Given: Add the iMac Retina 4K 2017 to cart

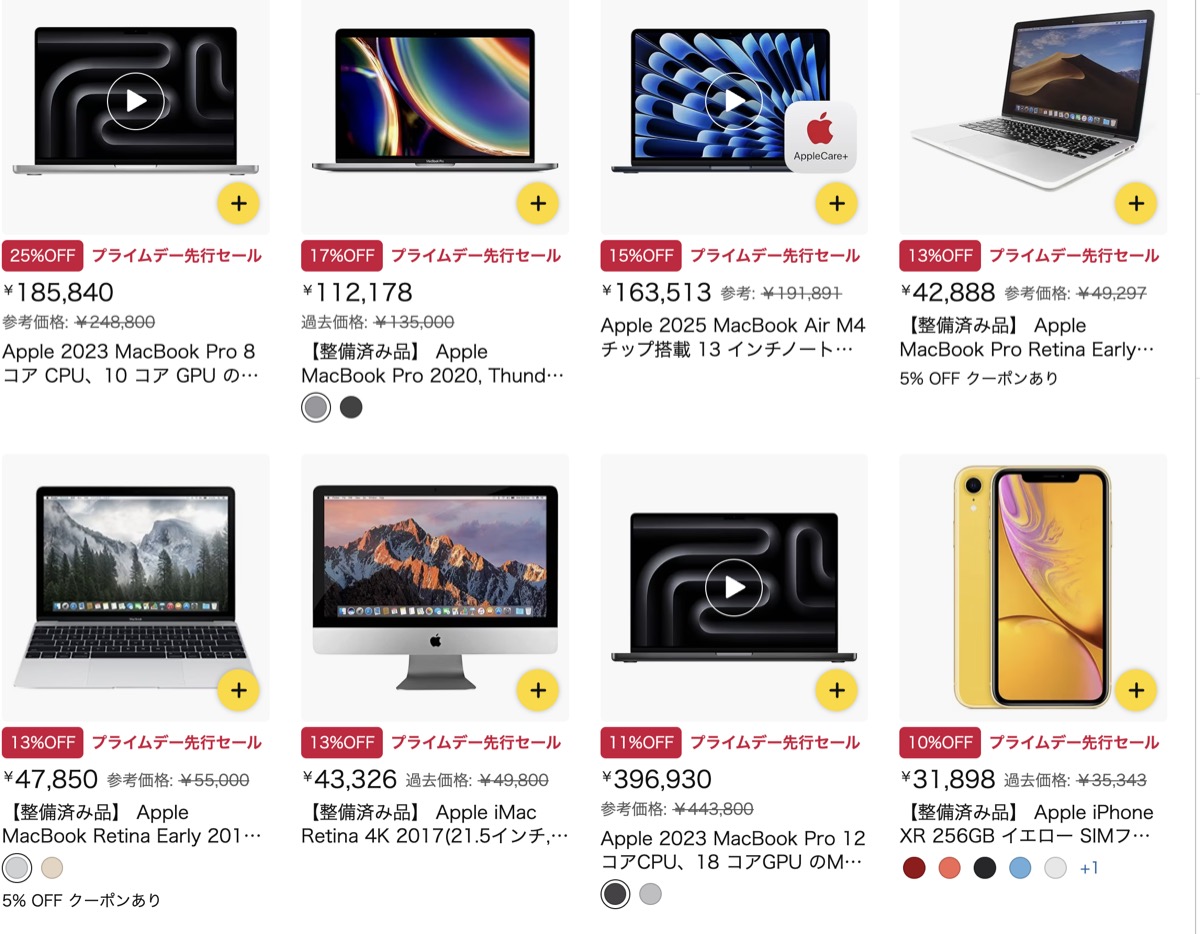Looking at the screenshot, I should pyautogui.click(x=538, y=690).
